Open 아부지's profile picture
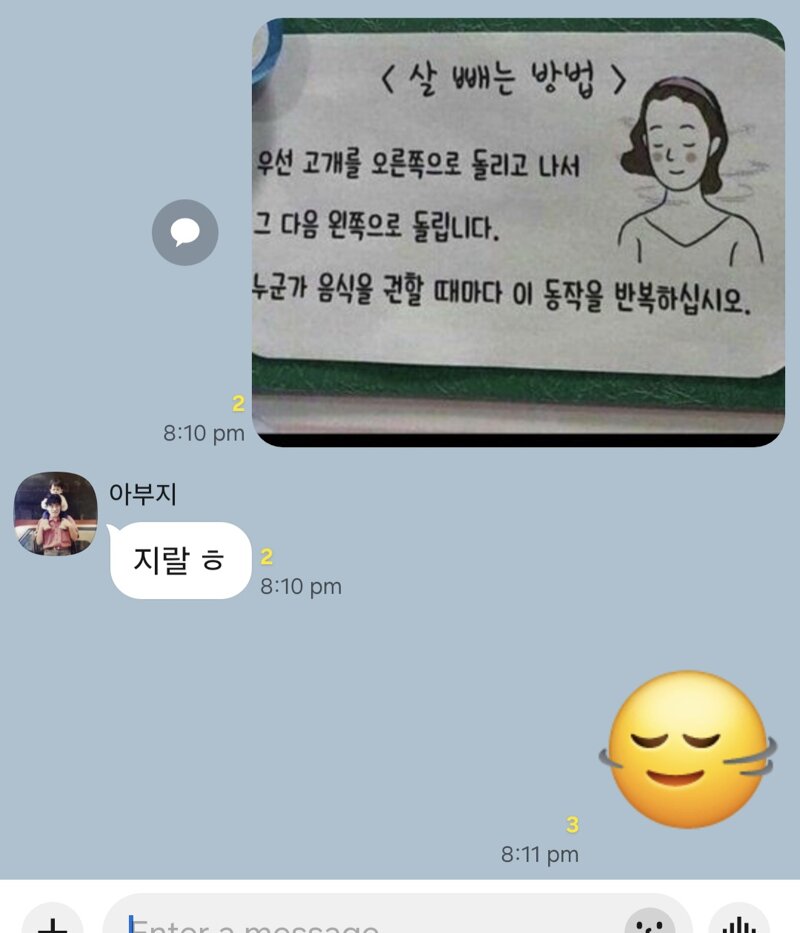The image size is (800, 933). tap(55, 514)
